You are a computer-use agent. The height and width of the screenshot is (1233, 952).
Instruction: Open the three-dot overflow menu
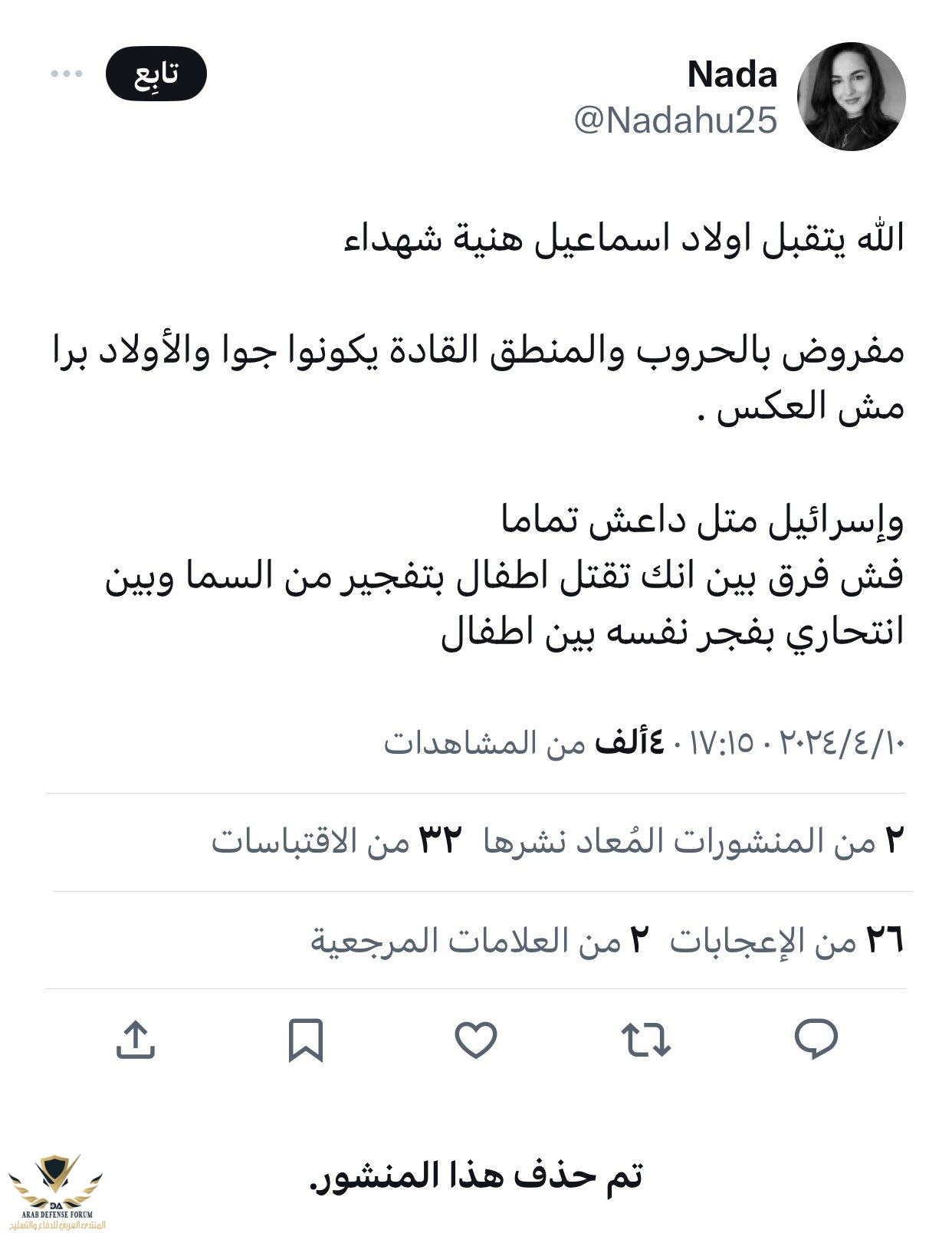tap(67, 74)
